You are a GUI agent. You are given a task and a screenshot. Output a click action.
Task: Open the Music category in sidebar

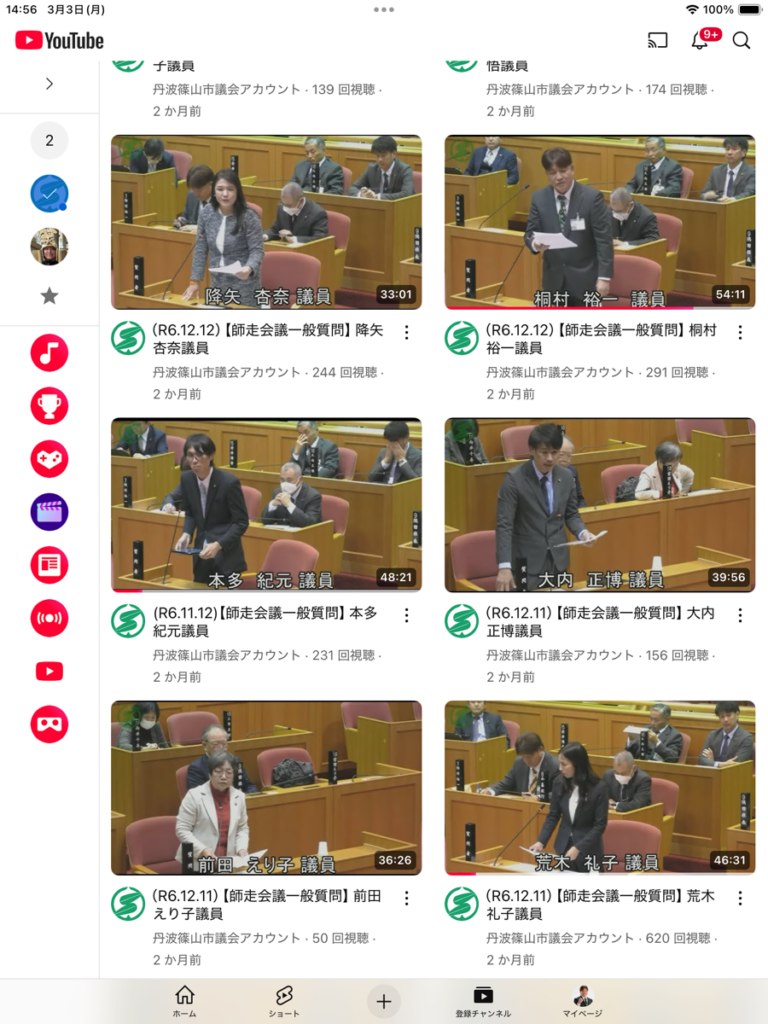click(x=49, y=353)
